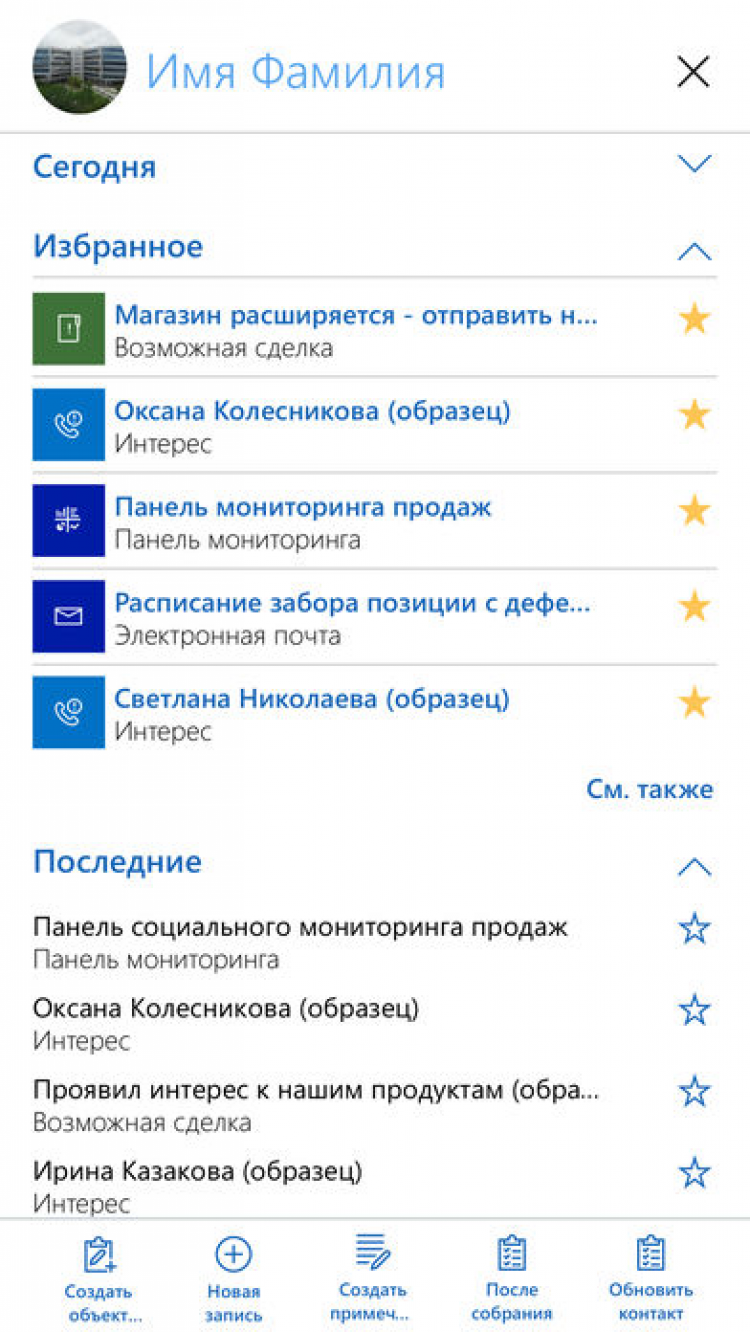
Task: Unfavorite Светлана Николаева with the star
Action: (x=694, y=703)
